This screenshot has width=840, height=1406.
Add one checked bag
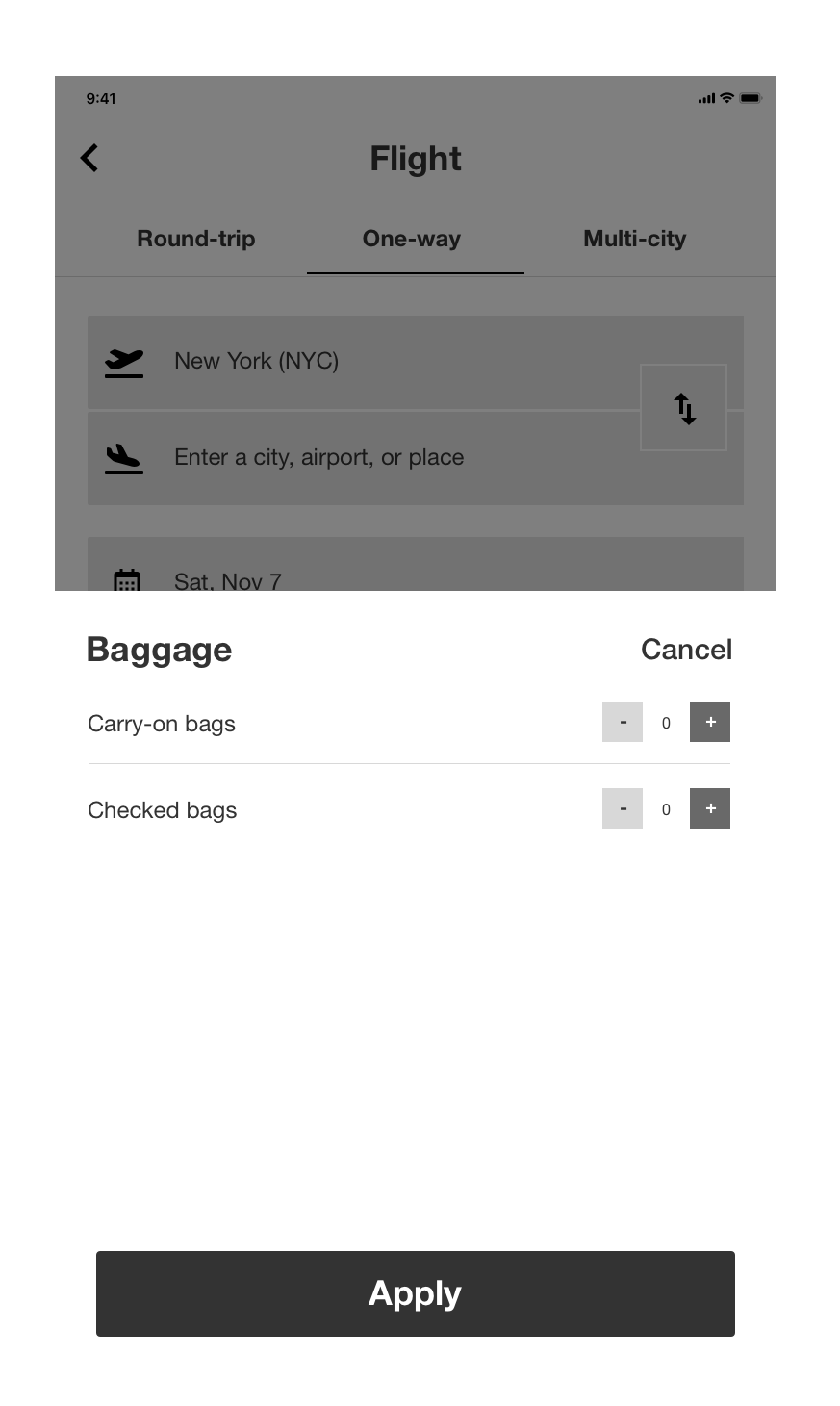(x=710, y=808)
